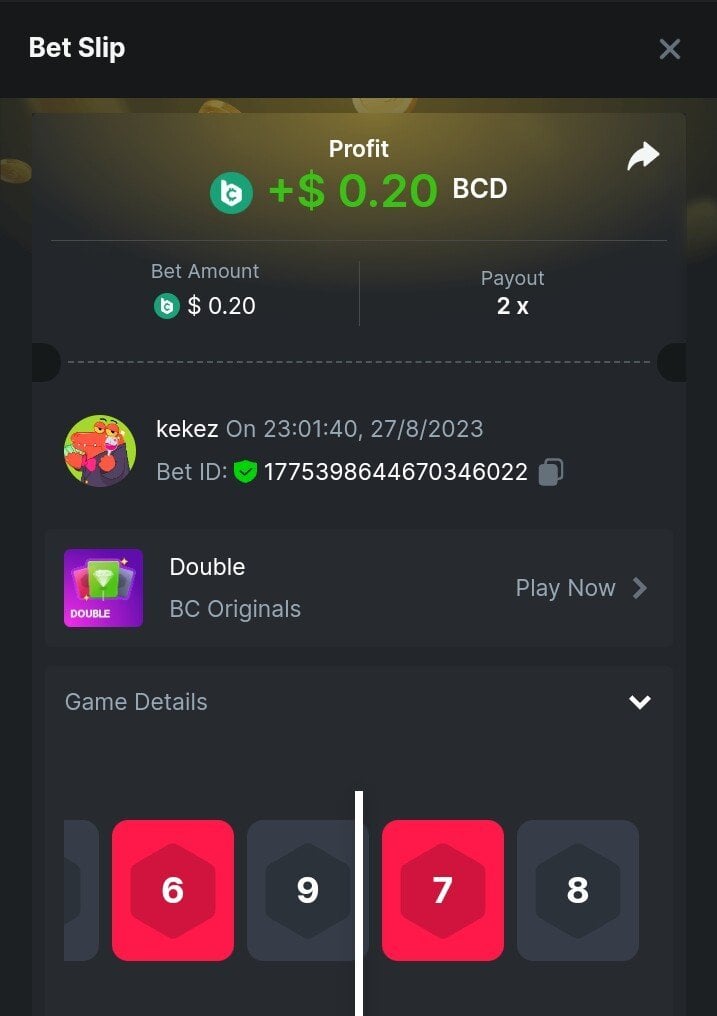The height and width of the screenshot is (1016, 717).
Task: Copy the Bet ID number
Action: click(x=551, y=472)
